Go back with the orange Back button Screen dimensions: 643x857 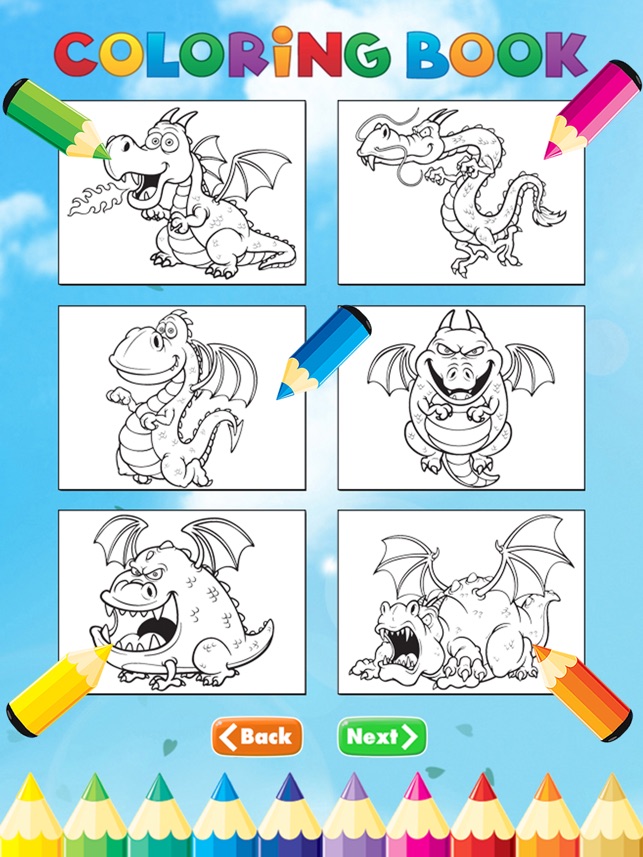coord(257,738)
